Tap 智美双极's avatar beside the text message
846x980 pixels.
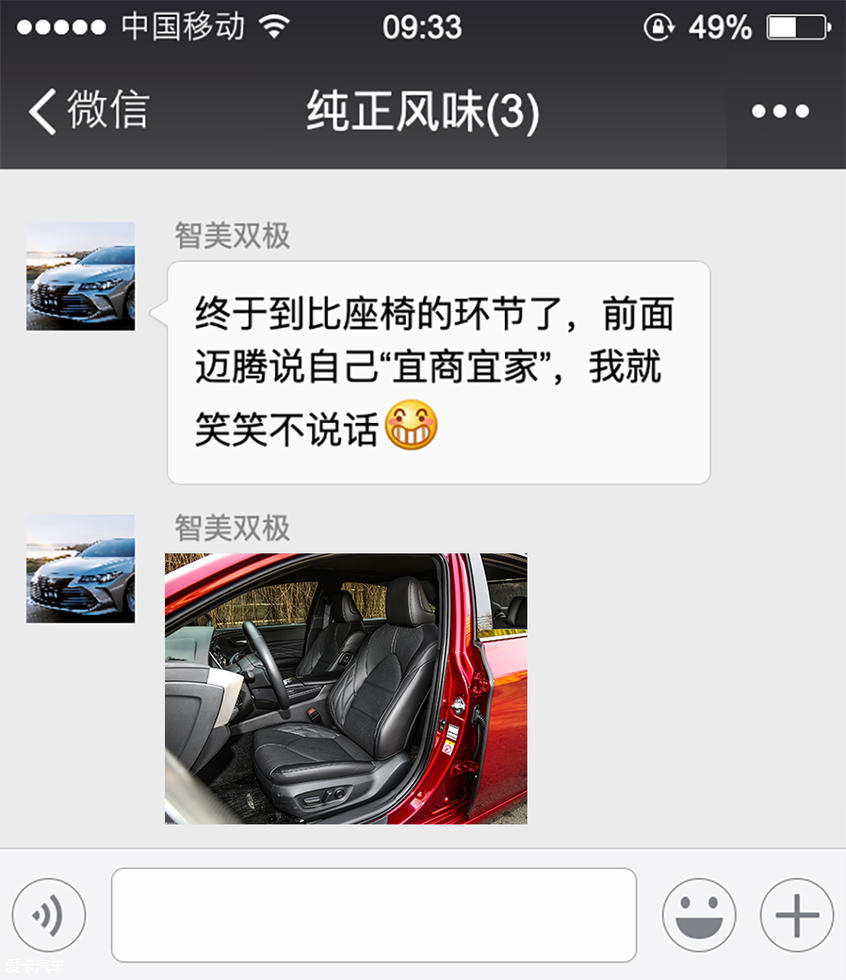pyautogui.click(x=80, y=277)
